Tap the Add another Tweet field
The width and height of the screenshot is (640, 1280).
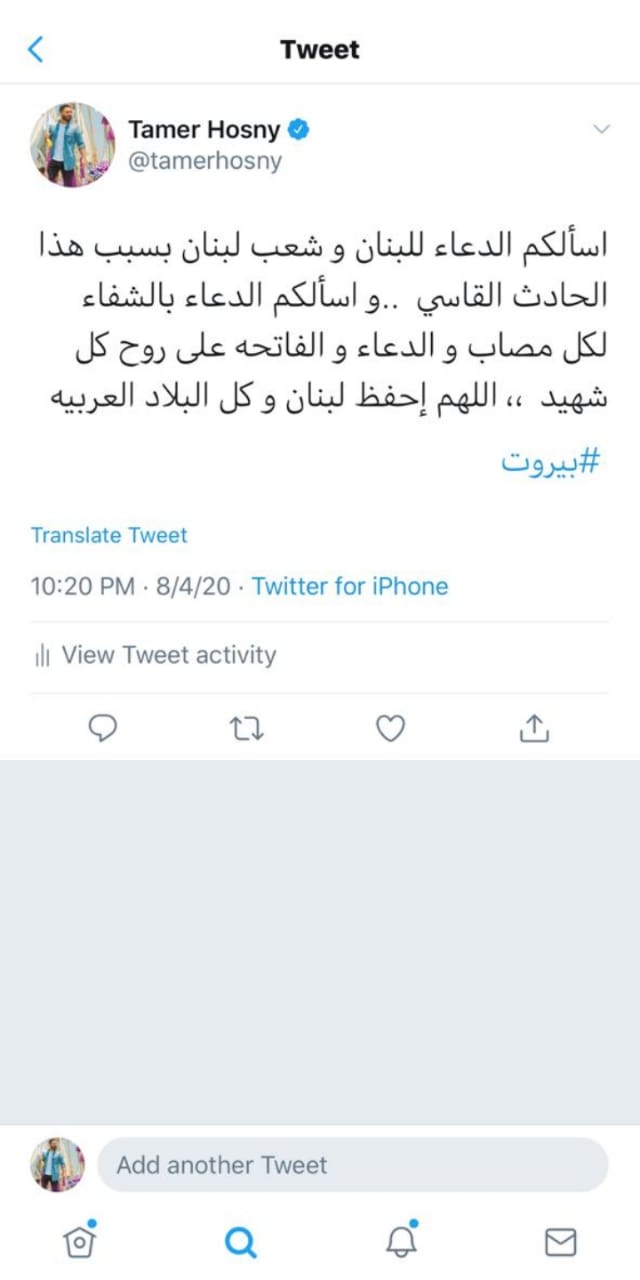pyautogui.click(x=352, y=1165)
